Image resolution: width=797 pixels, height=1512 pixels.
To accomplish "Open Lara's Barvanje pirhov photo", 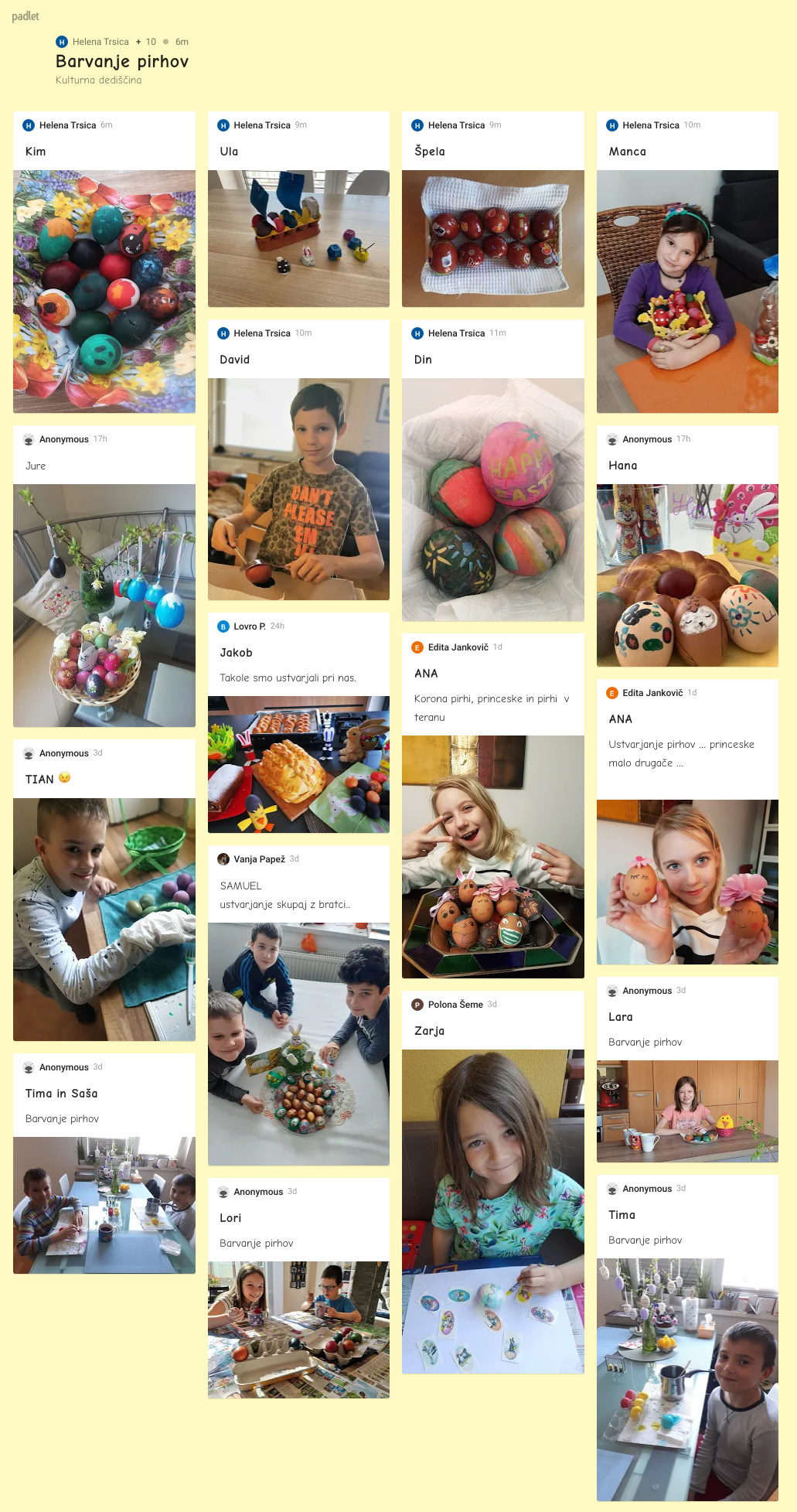I will tap(687, 1111).
